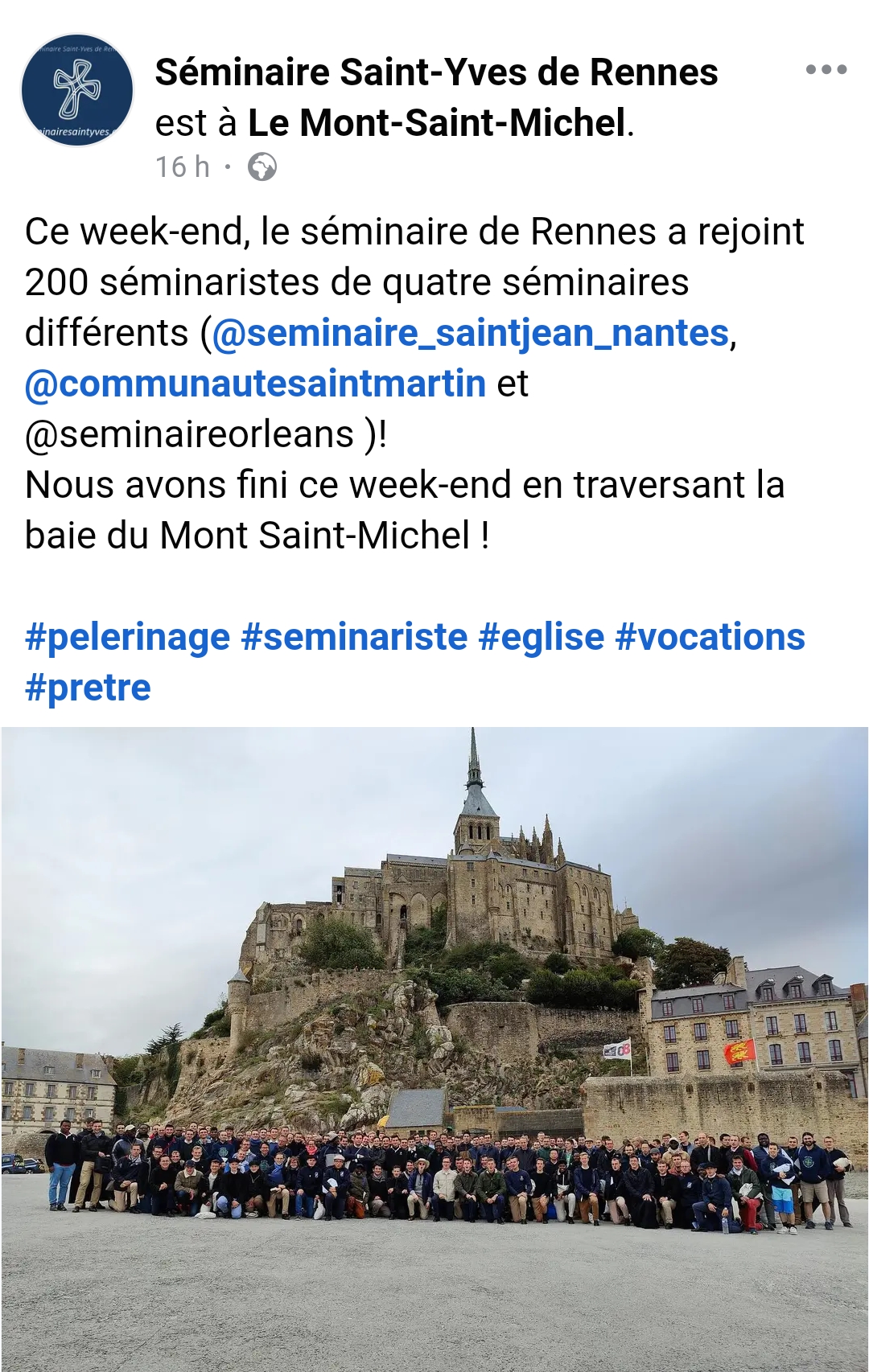This screenshot has height=1372, width=869.
Task: Open the post's three-dot overflow menu
Action: point(826,70)
